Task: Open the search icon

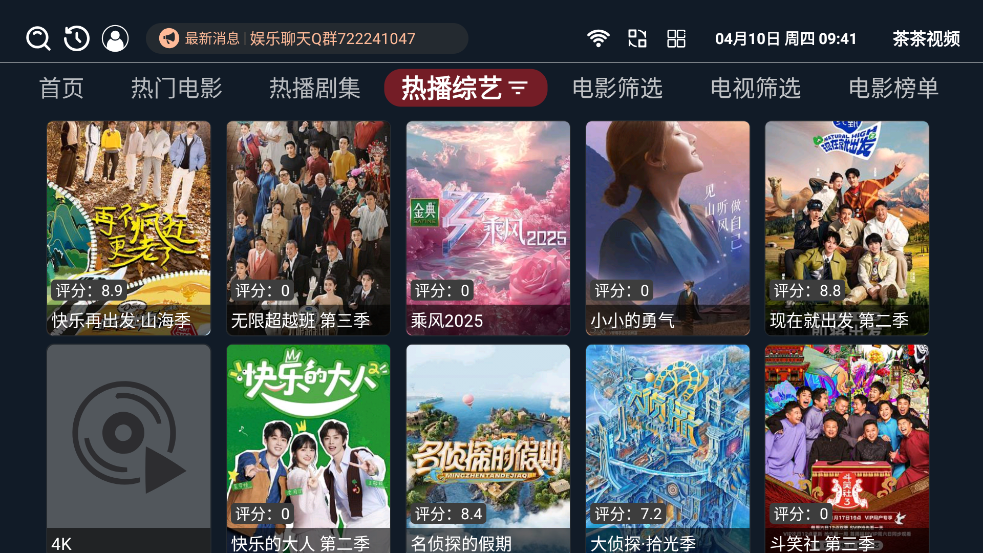Action: pyautogui.click(x=38, y=39)
